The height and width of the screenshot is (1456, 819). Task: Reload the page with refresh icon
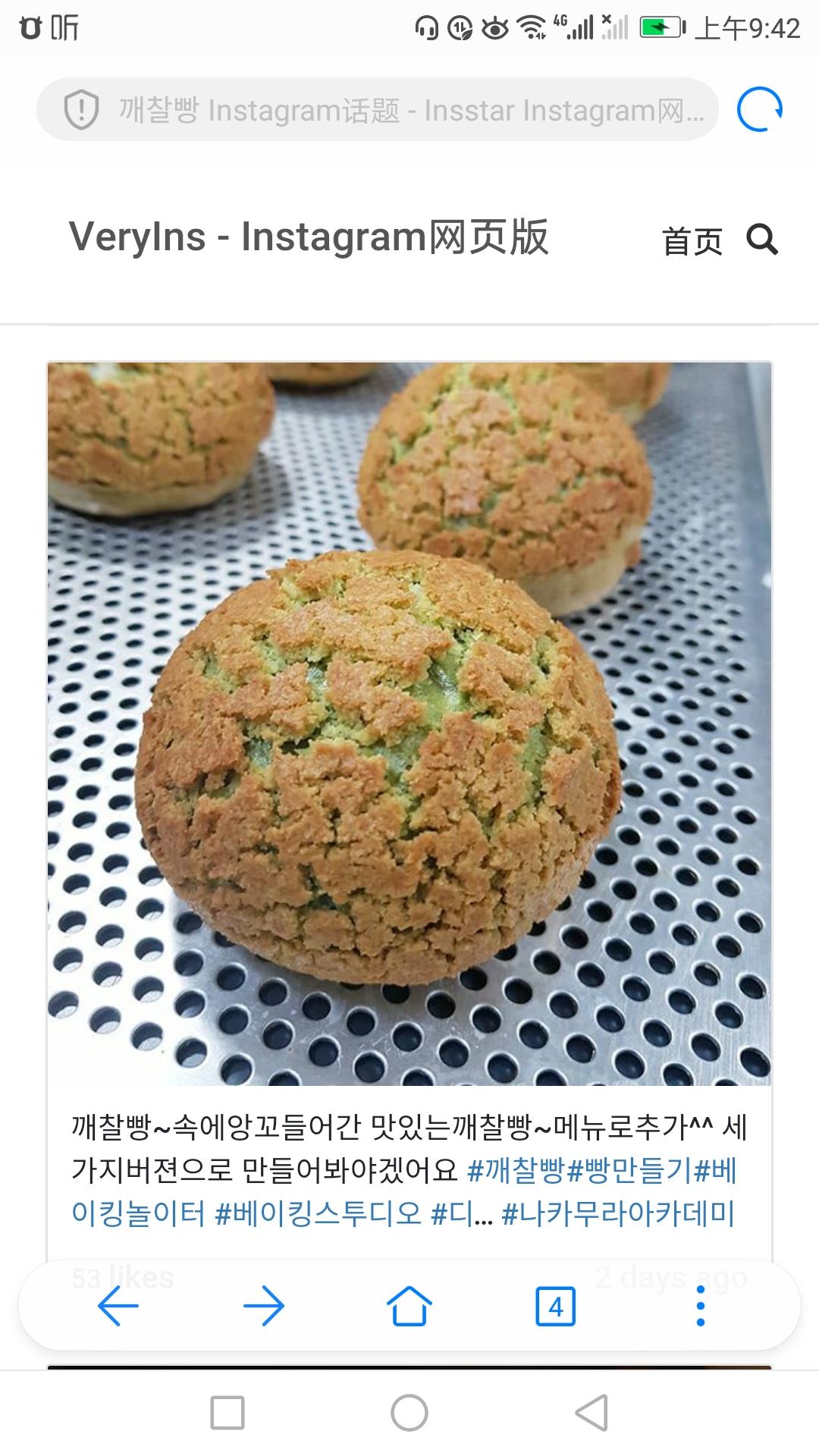[x=760, y=111]
